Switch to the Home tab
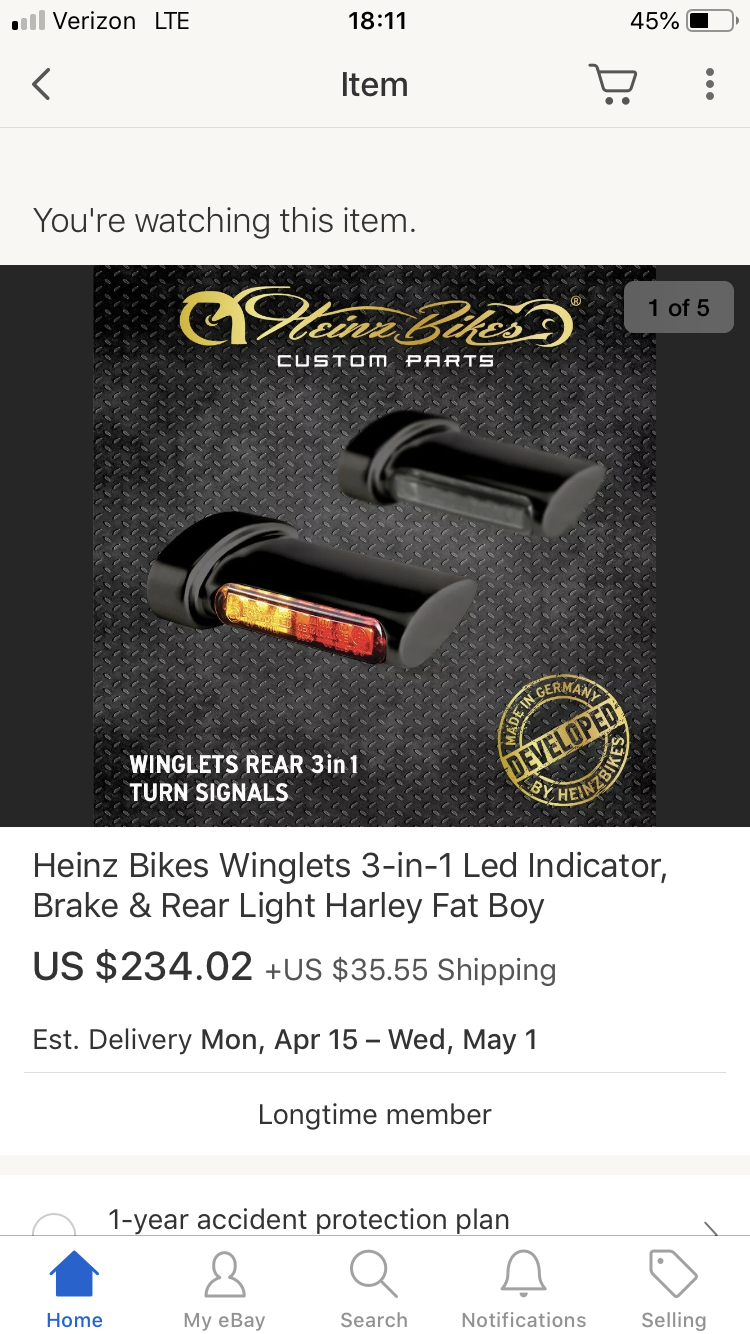Viewport: 750px width, 1334px height. click(x=74, y=1290)
